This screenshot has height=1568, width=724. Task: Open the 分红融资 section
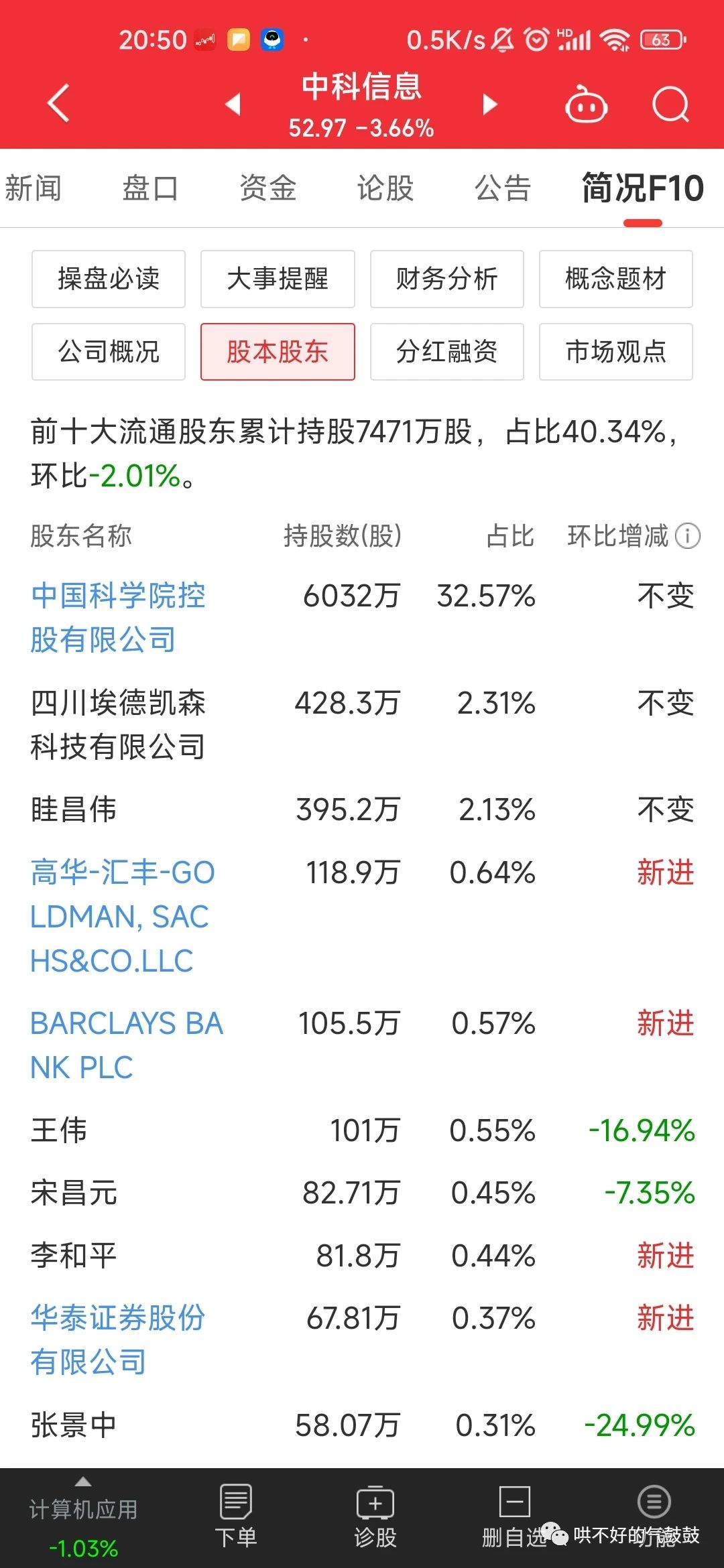(x=447, y=352)
